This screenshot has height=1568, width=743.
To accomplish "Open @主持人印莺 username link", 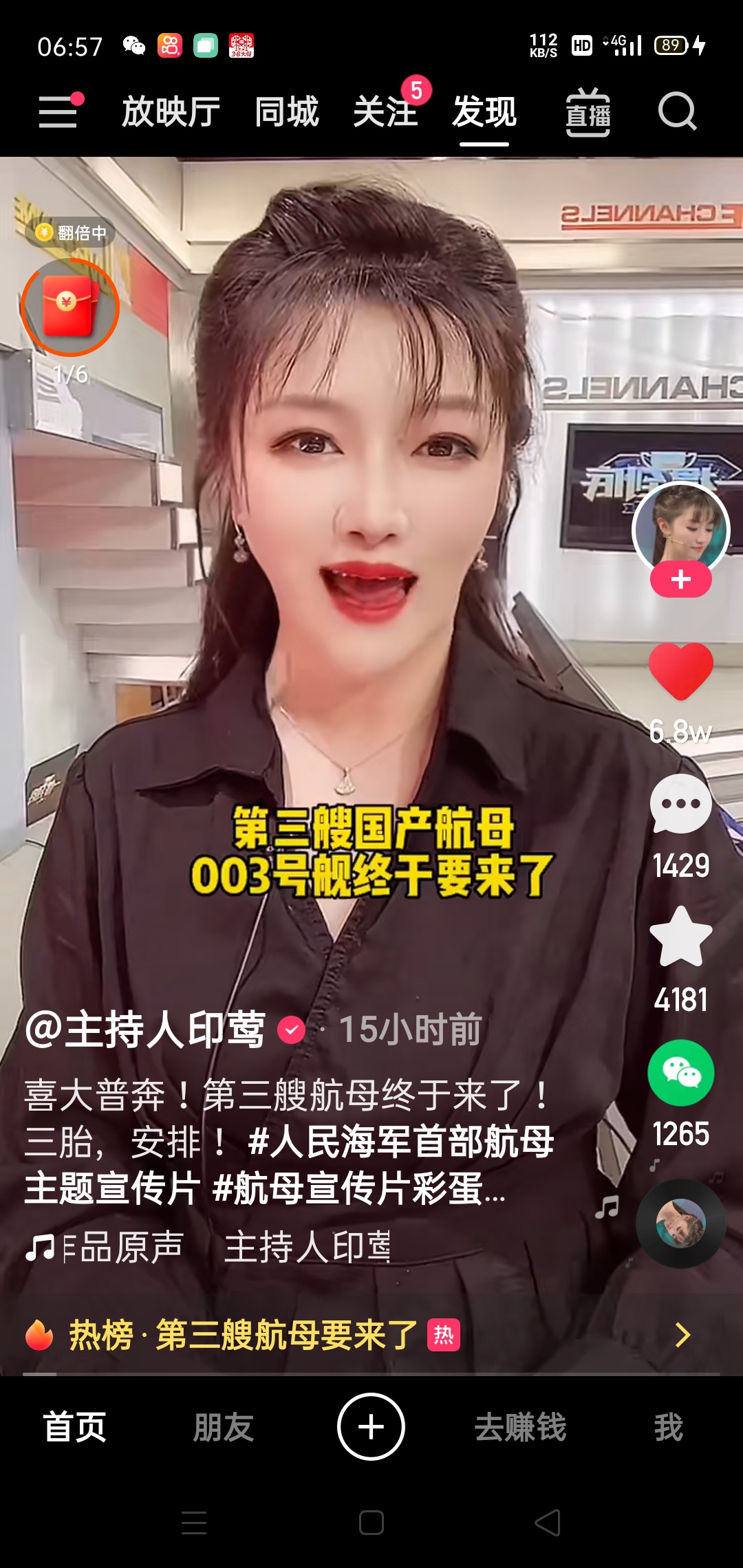I will (x=146, y=1030).
